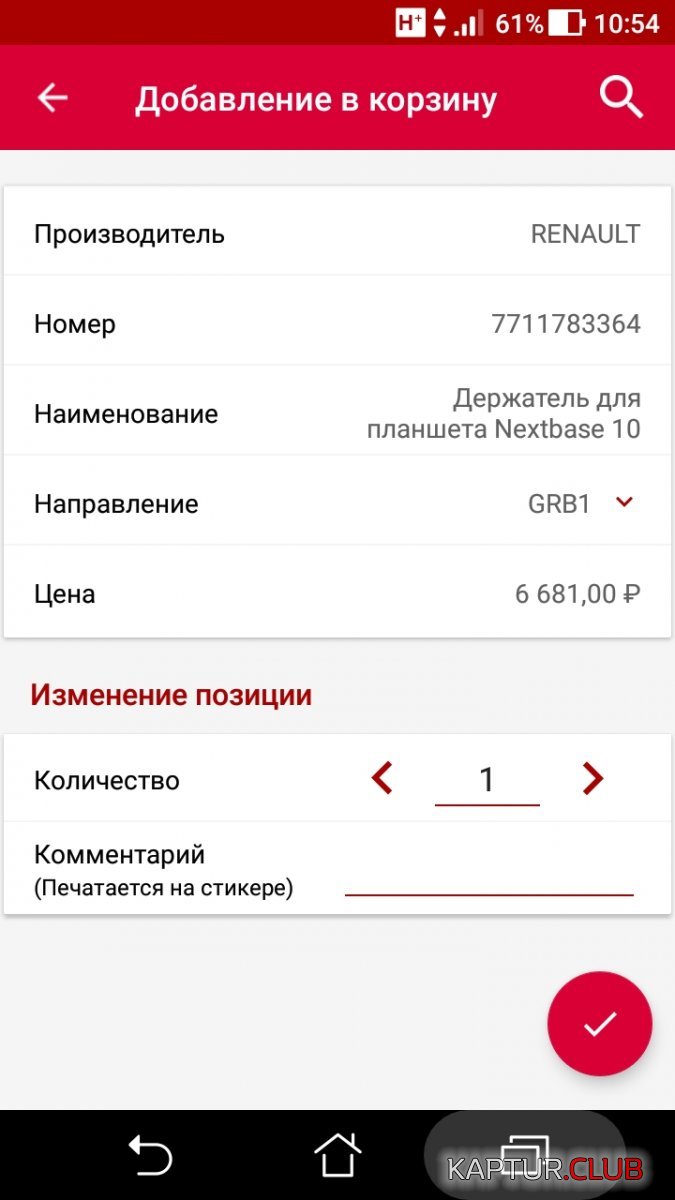Expand the Направление GRB1 dropdown

pos(625,502)
